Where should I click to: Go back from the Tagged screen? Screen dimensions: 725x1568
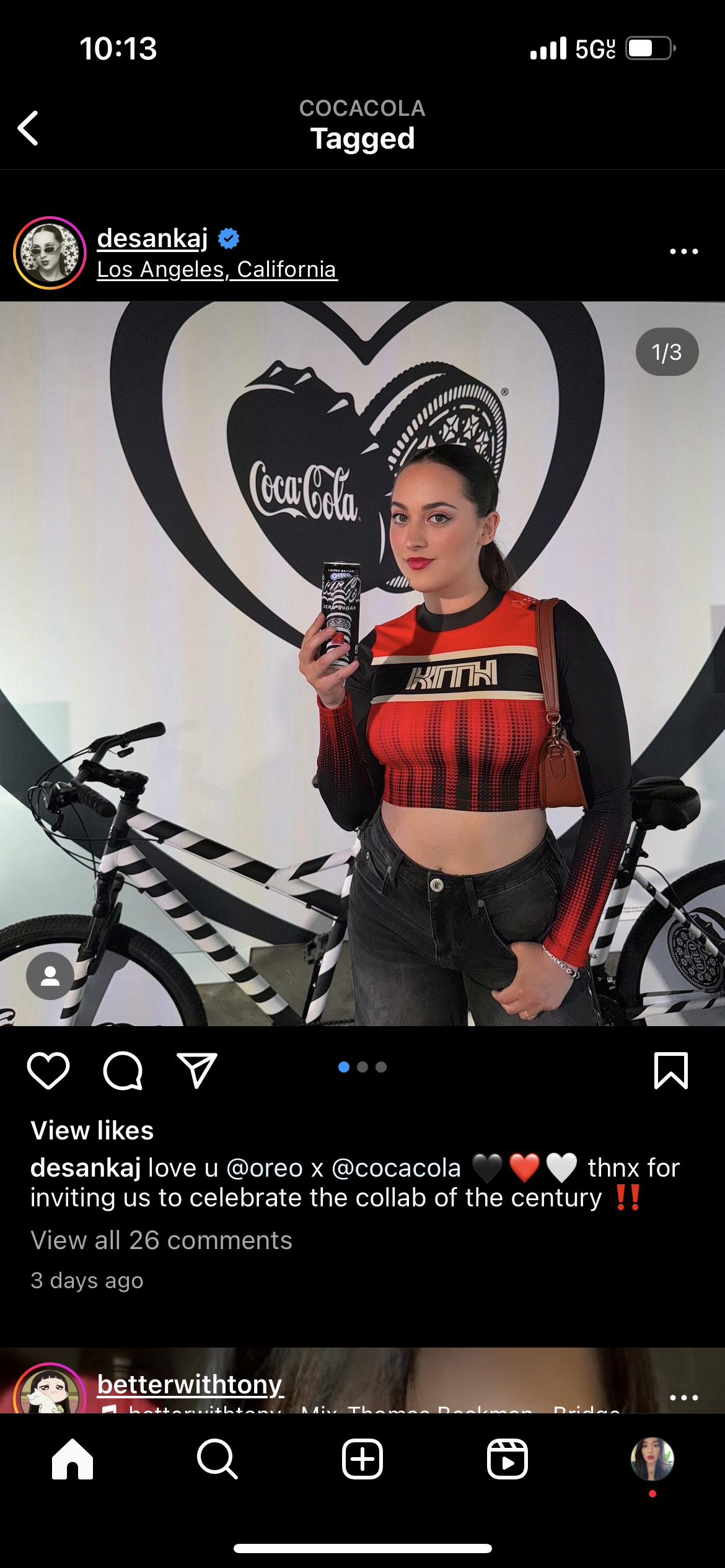(29, 128)
